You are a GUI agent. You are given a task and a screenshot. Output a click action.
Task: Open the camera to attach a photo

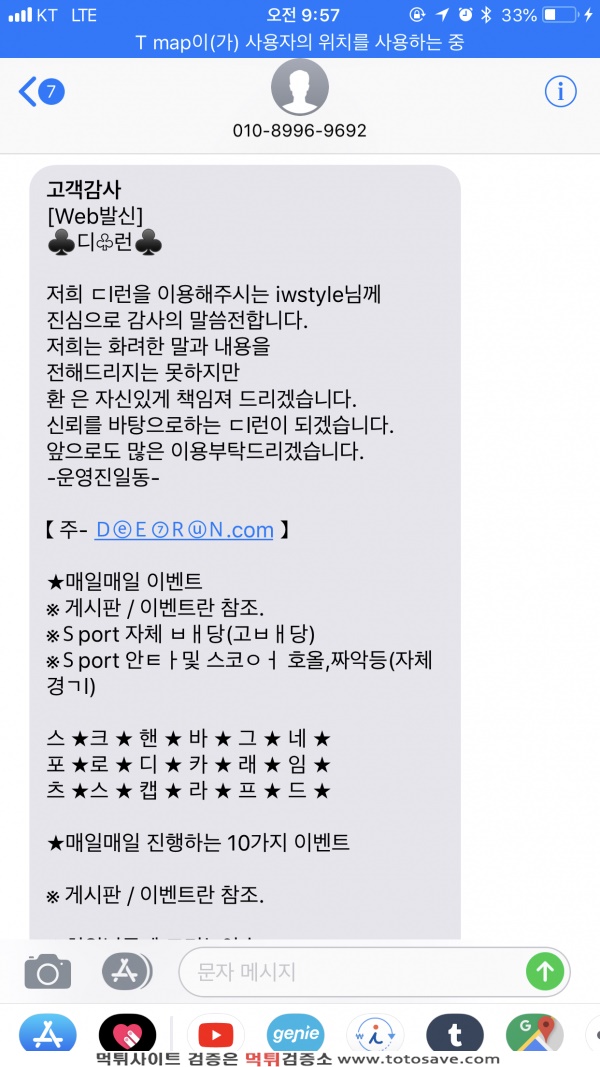tap(48, 971)
